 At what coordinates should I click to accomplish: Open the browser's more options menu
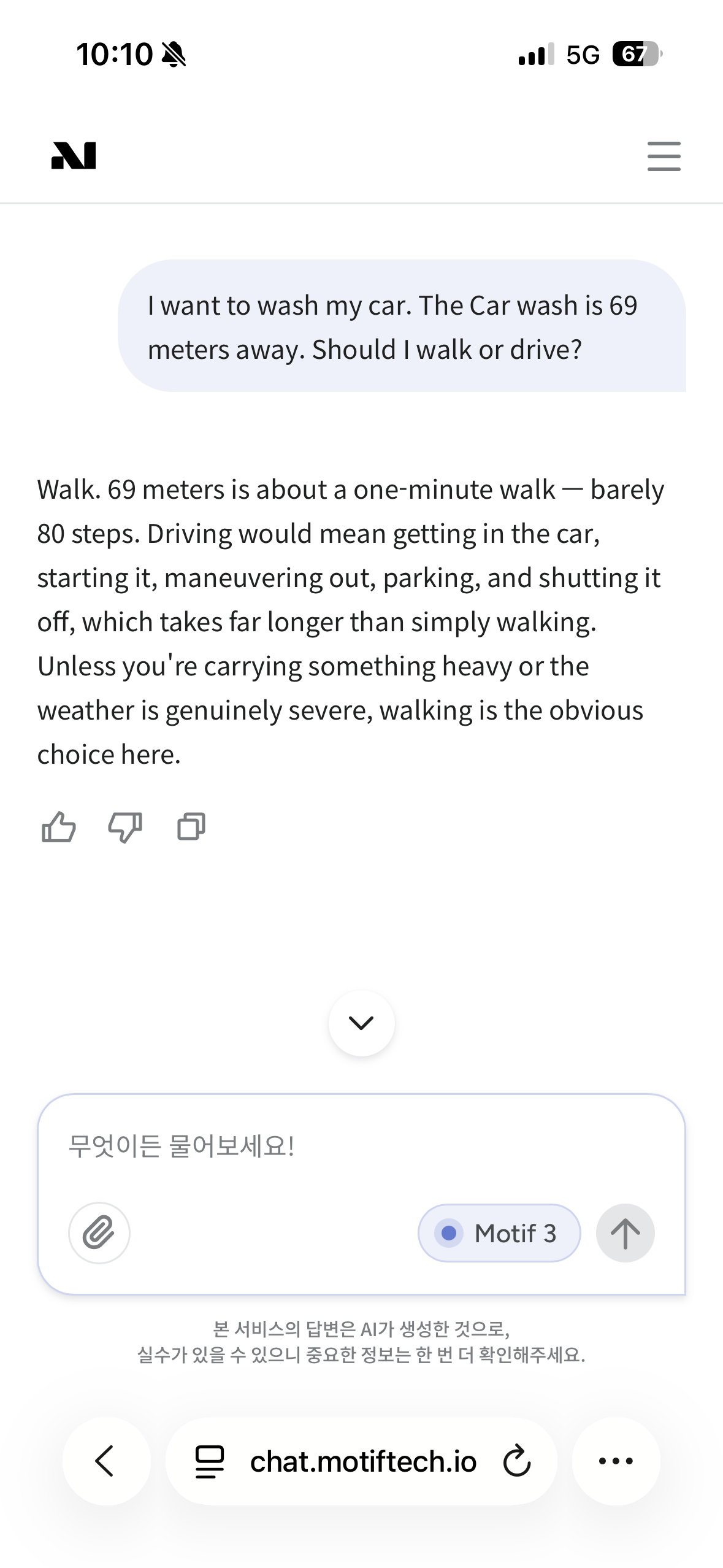pos(616,1461)
